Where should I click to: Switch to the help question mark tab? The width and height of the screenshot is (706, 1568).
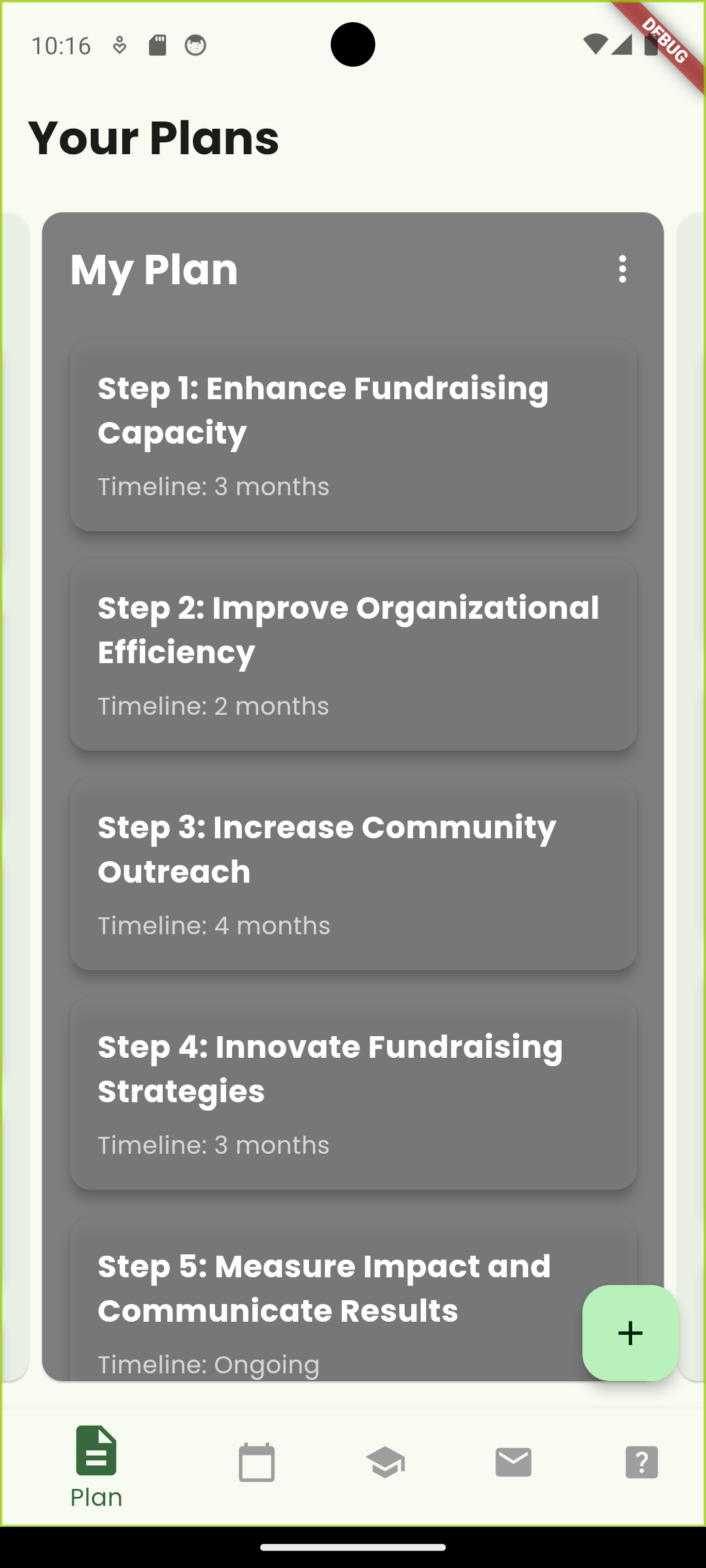(x=641, y=1462)
